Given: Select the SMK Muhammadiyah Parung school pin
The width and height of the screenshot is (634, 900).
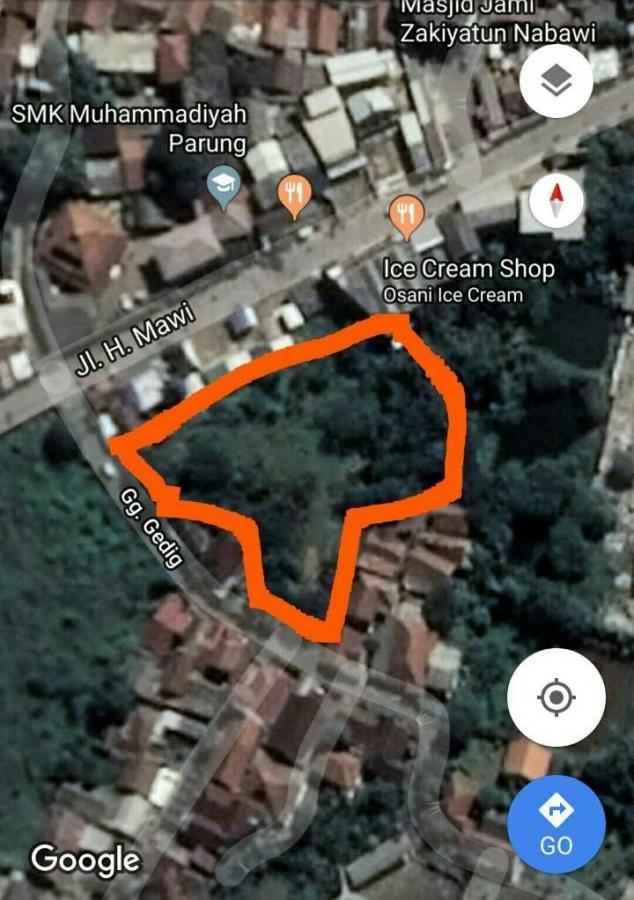Looking at the screenshot, I should 220,185.
